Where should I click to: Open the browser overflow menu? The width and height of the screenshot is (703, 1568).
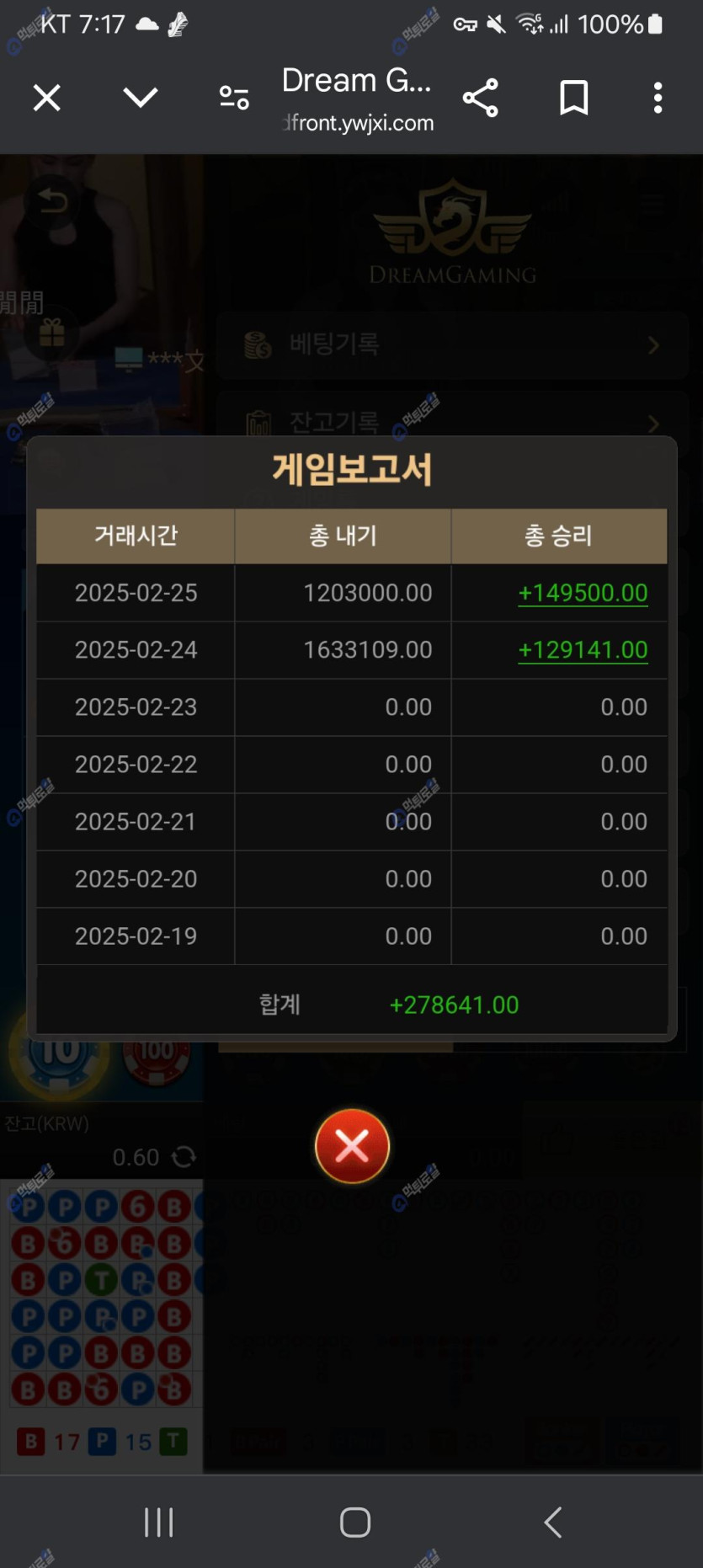tap(658, 99)
